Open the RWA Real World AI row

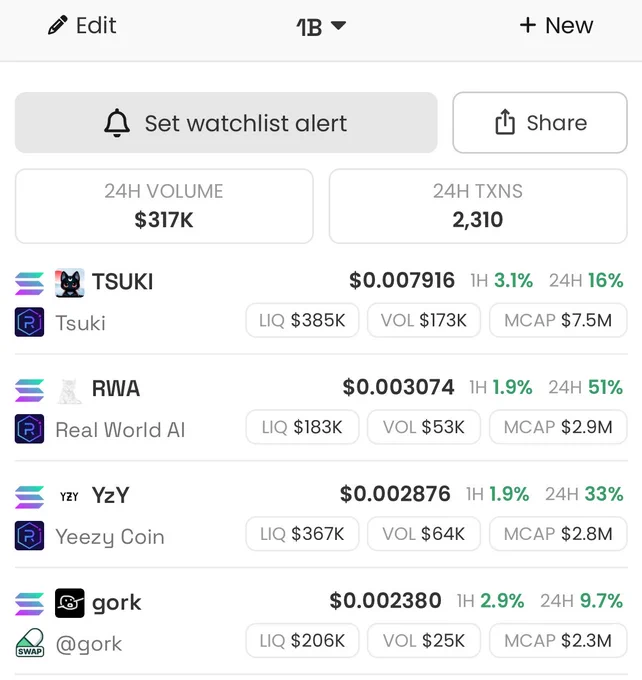tap(321, 408)
